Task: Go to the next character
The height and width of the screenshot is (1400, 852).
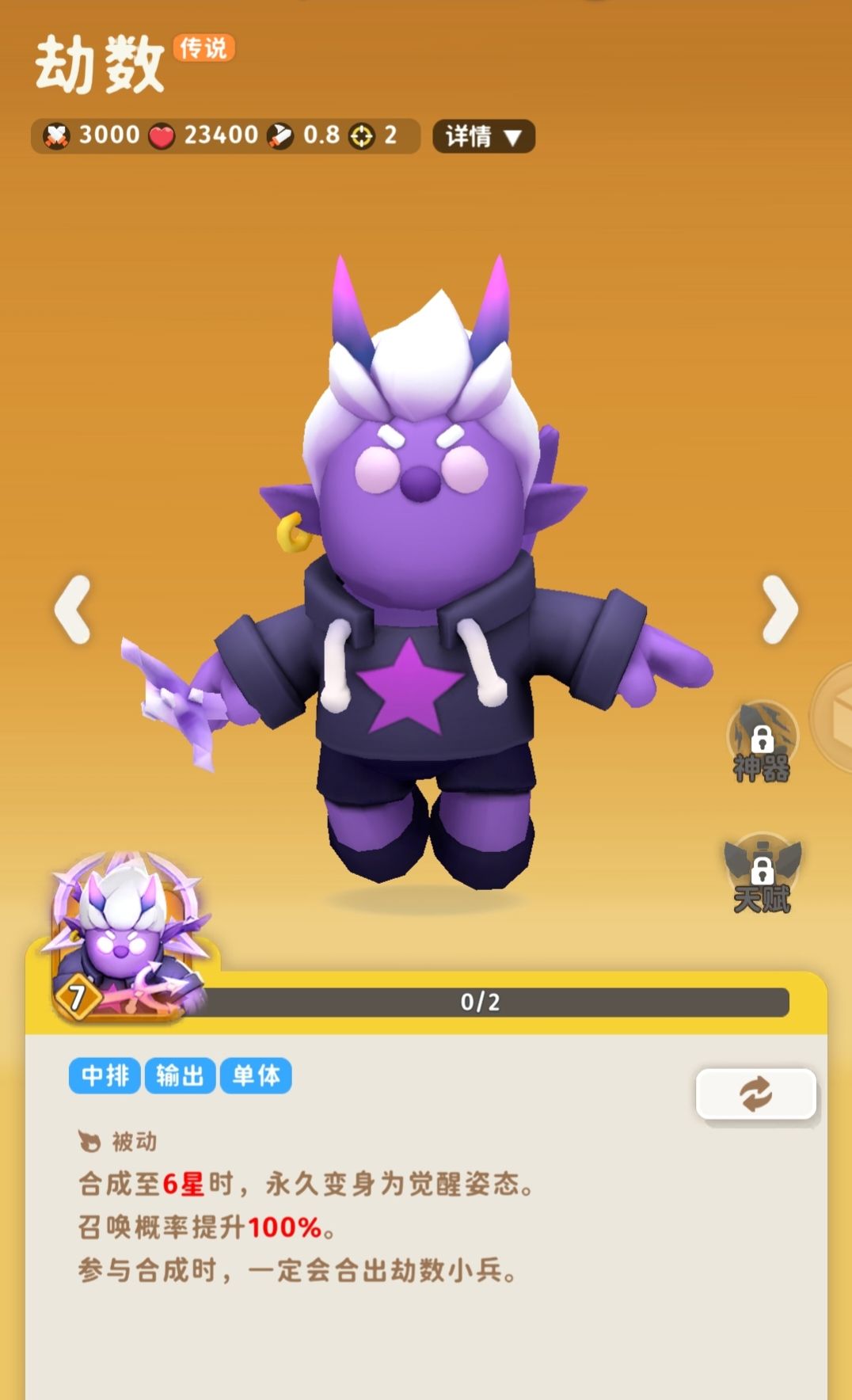Action: (779, 608)
